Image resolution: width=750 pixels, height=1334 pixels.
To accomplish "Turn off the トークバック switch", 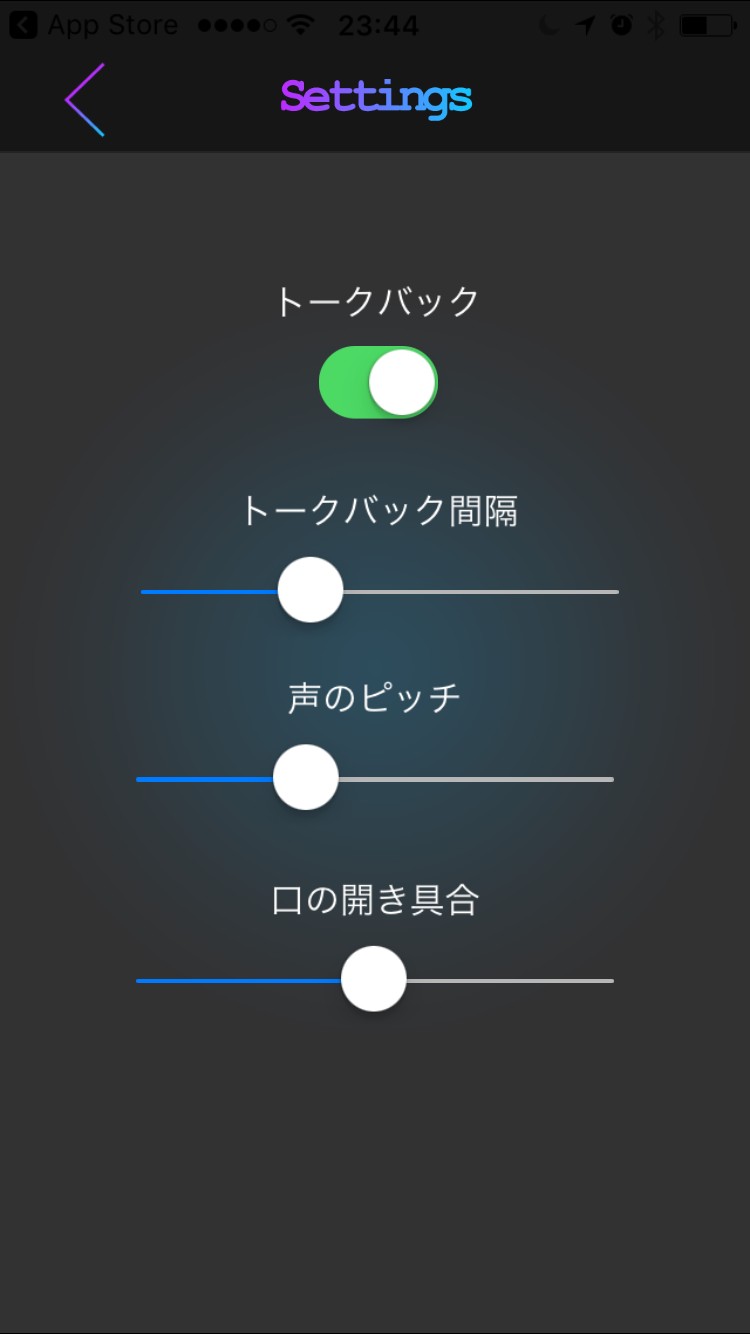I will tap(378, 383).
